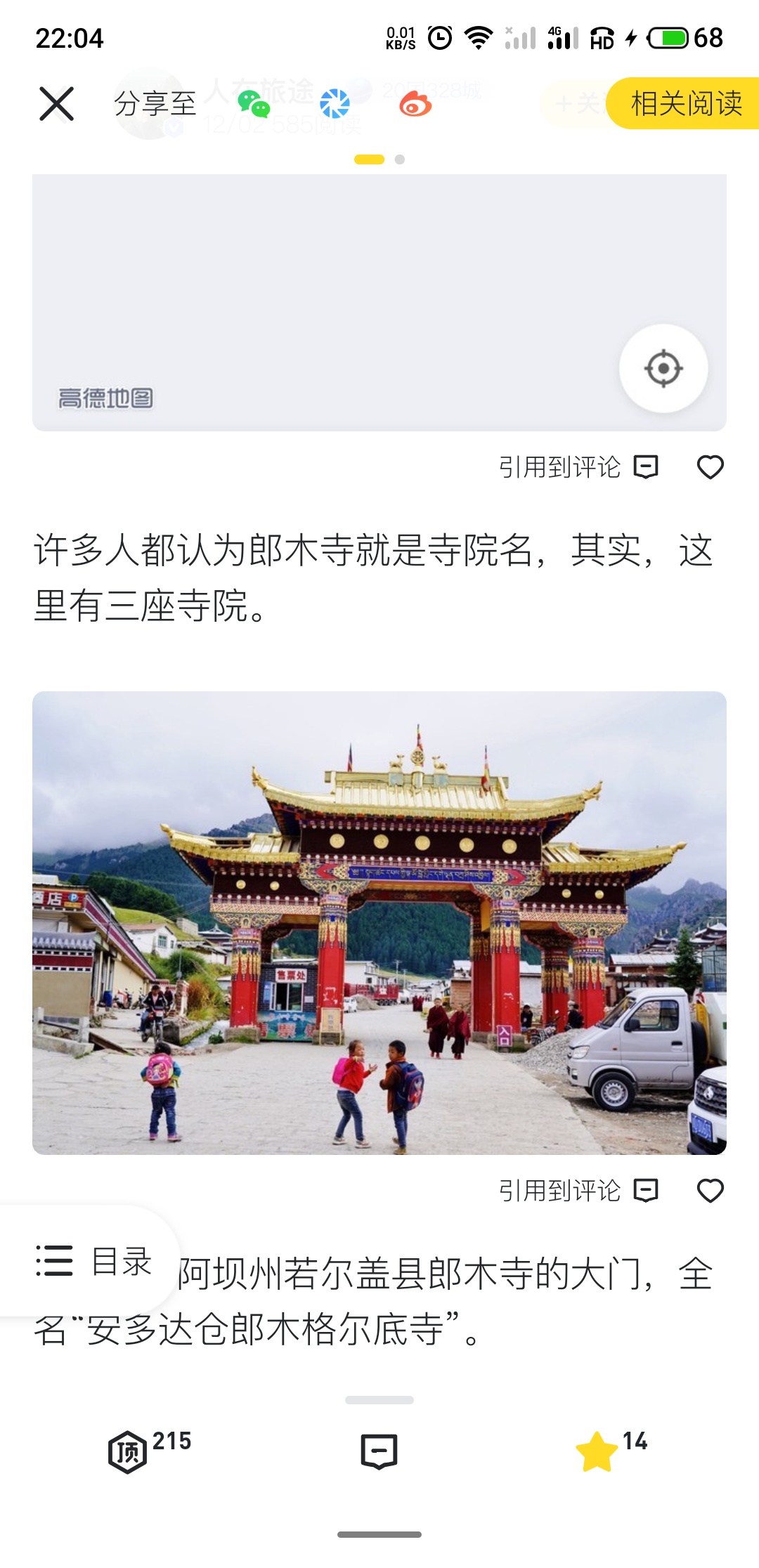Screen dimensions: 759x1568
Task: Open the temple gate photo
Action: coord(379,922)
